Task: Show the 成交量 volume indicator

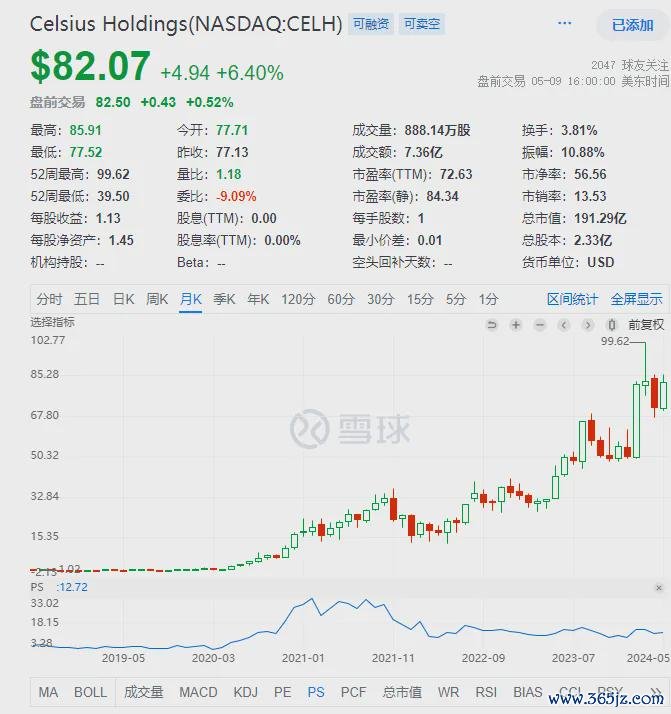Action: (x=143, y=692)
